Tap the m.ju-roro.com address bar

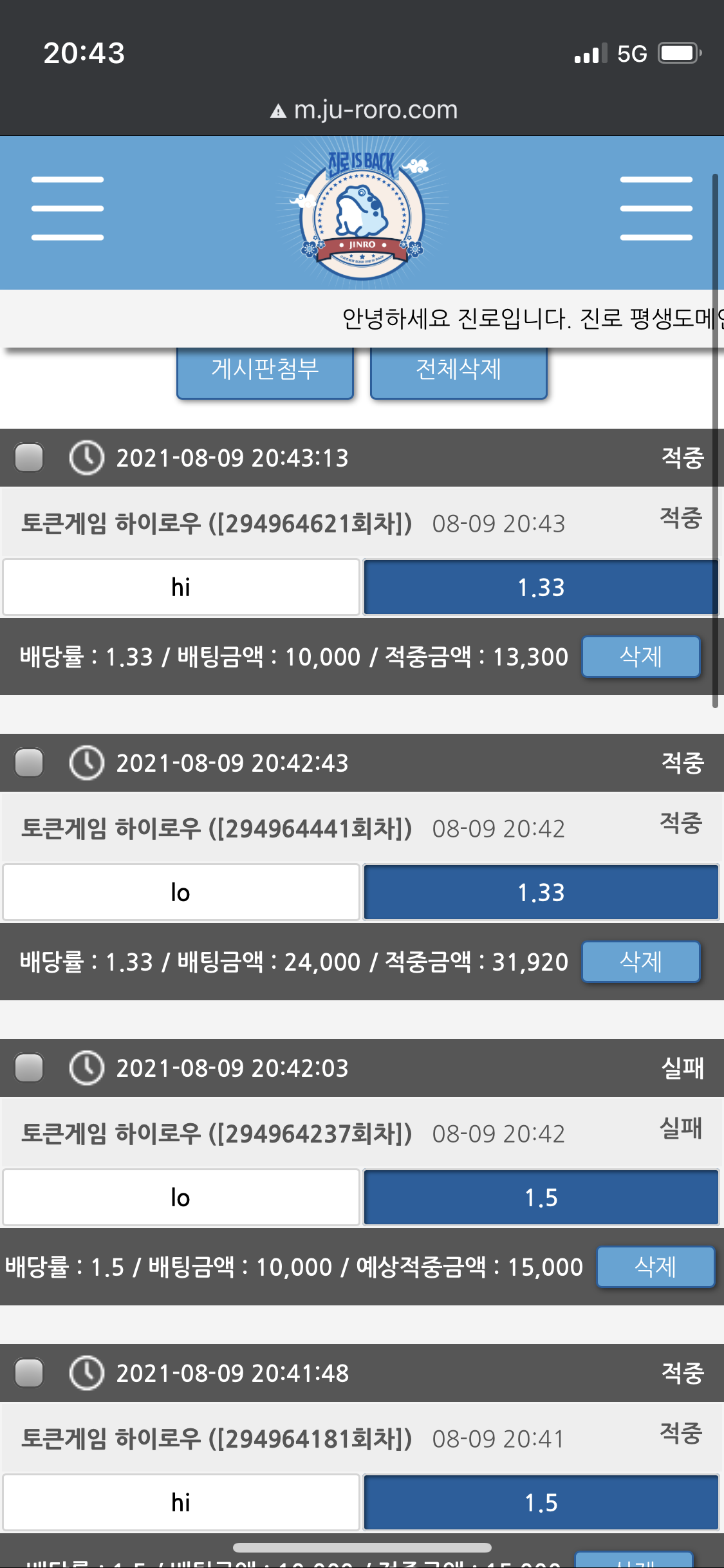[x=364, y=110]
